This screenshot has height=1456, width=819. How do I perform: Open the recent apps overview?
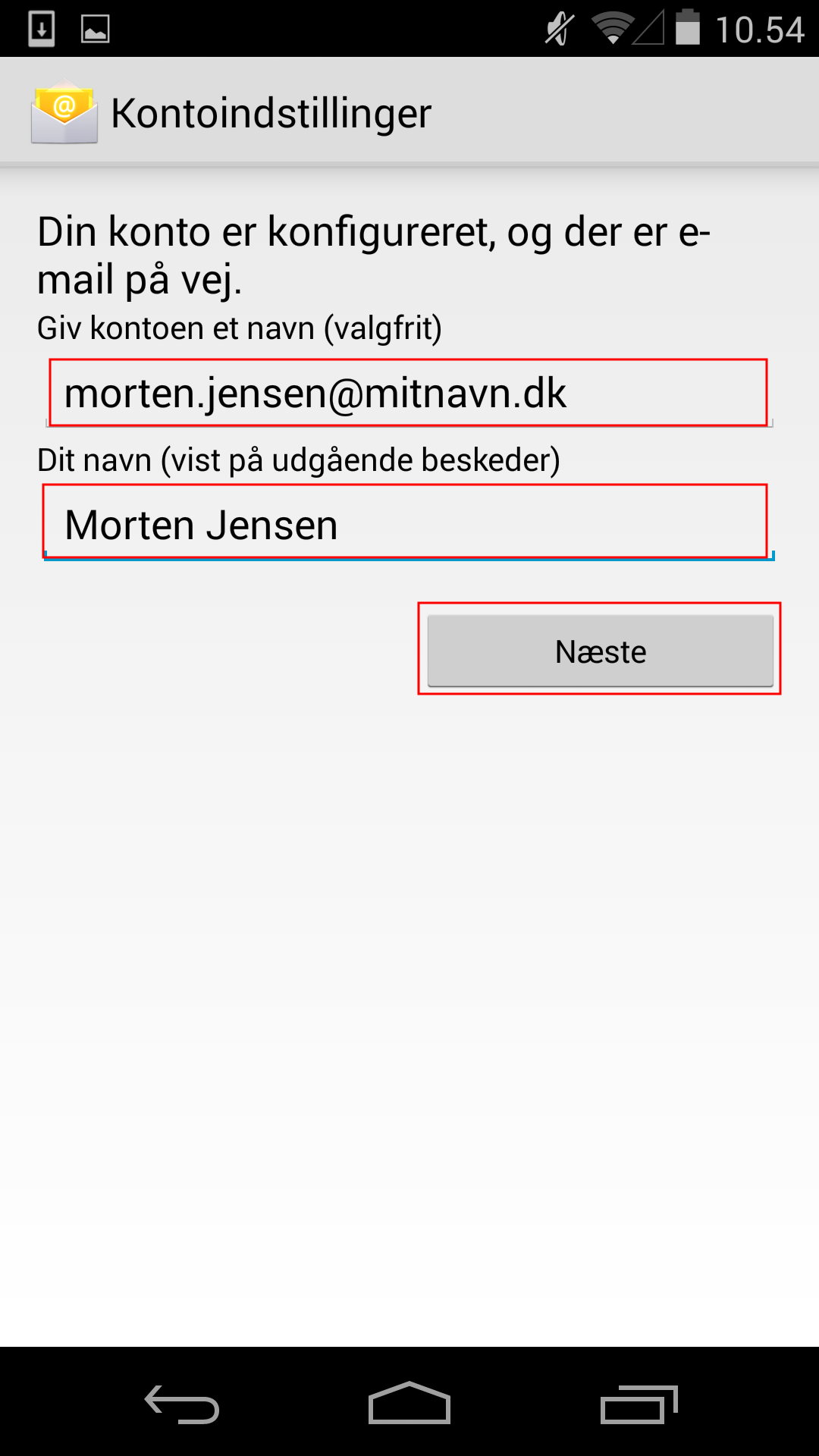(x=639, y=1404)
